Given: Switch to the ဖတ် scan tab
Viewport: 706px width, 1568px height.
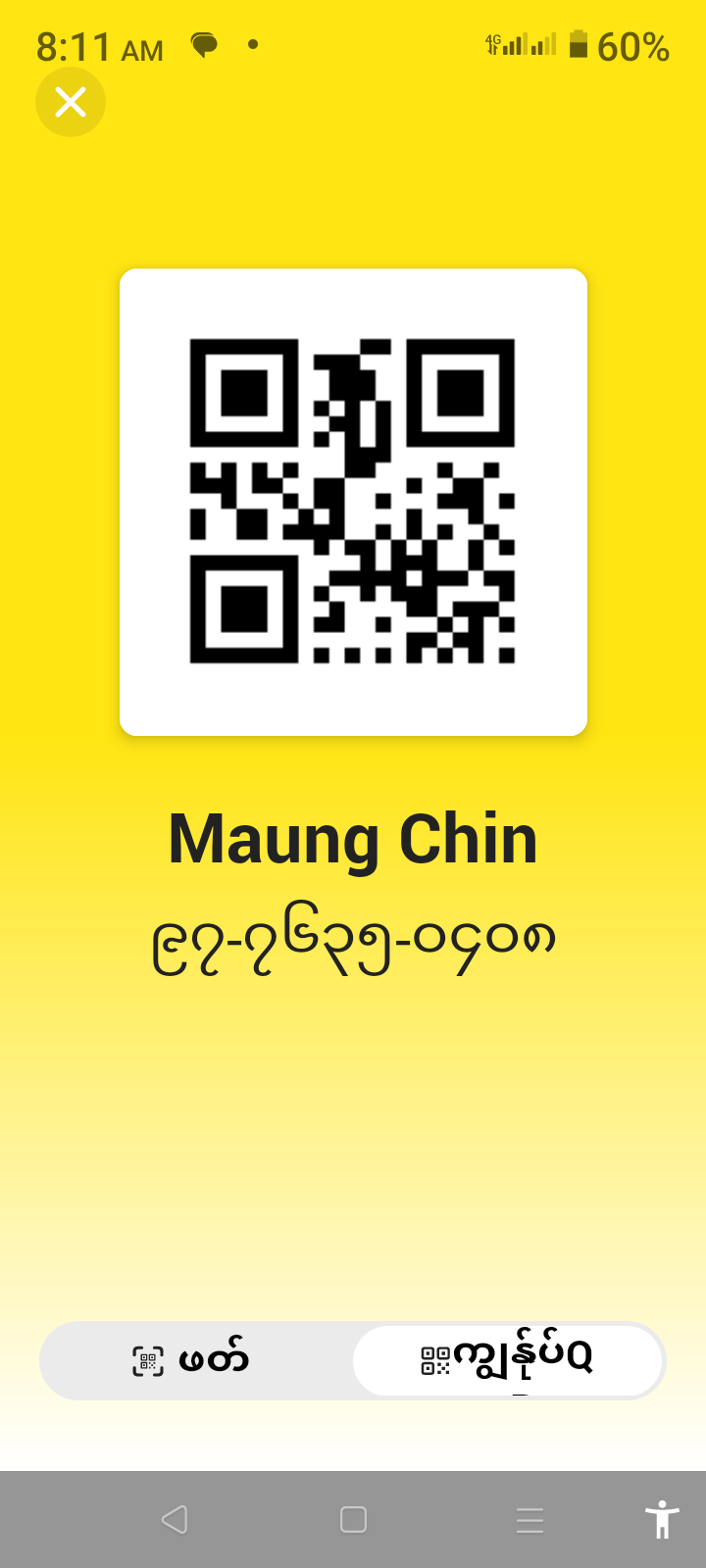Looking at the screenshot, I should tap(194, 1360).
